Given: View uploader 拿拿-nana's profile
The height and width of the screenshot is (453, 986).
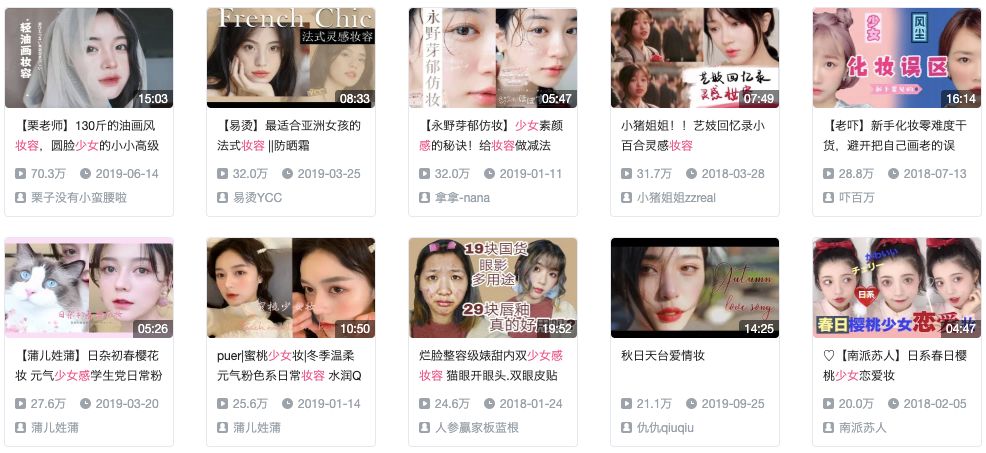Looking at the screenshot, I should (462, 197).
